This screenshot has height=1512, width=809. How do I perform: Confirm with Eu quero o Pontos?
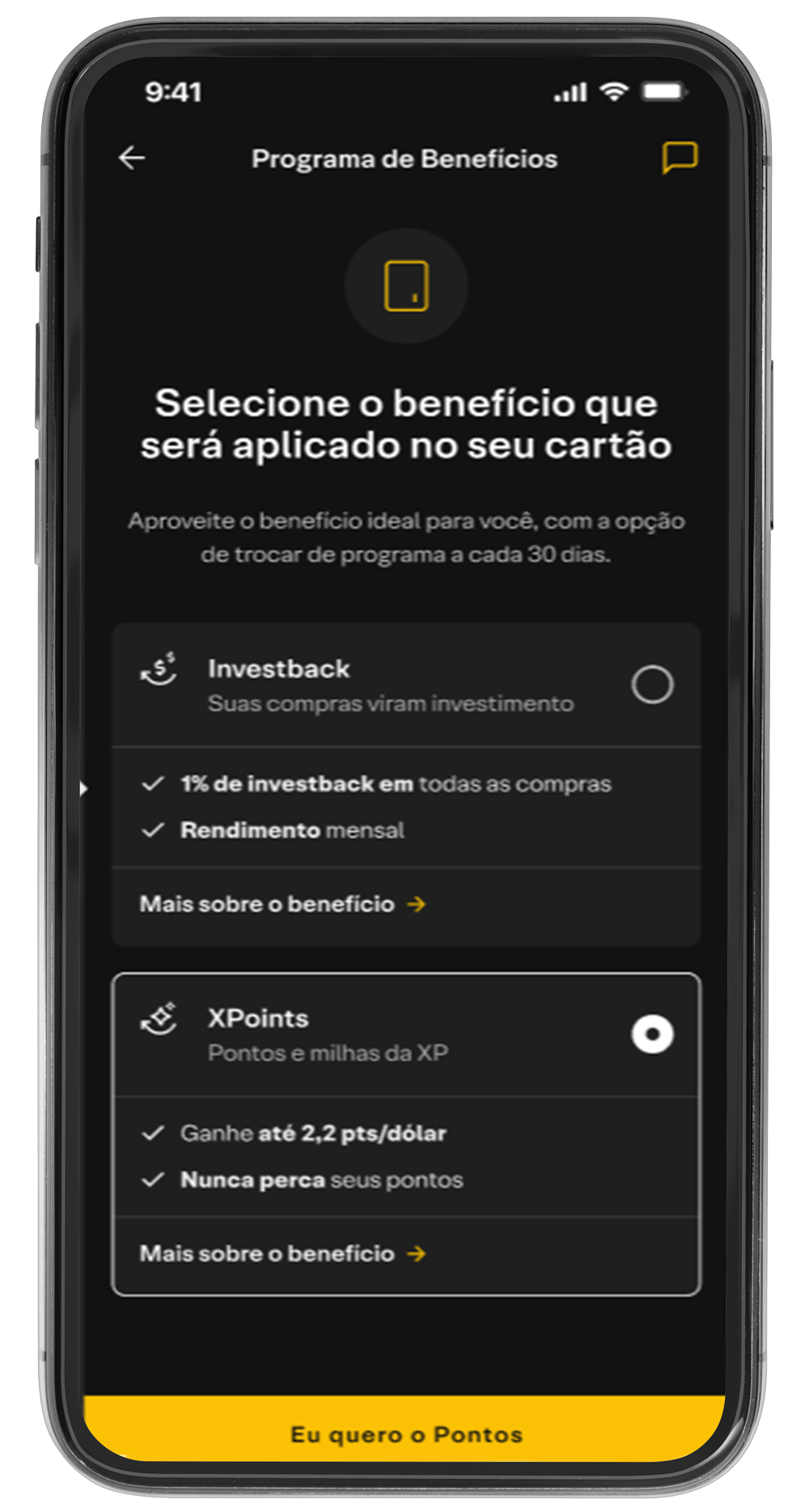click(x=405, y=1434)
